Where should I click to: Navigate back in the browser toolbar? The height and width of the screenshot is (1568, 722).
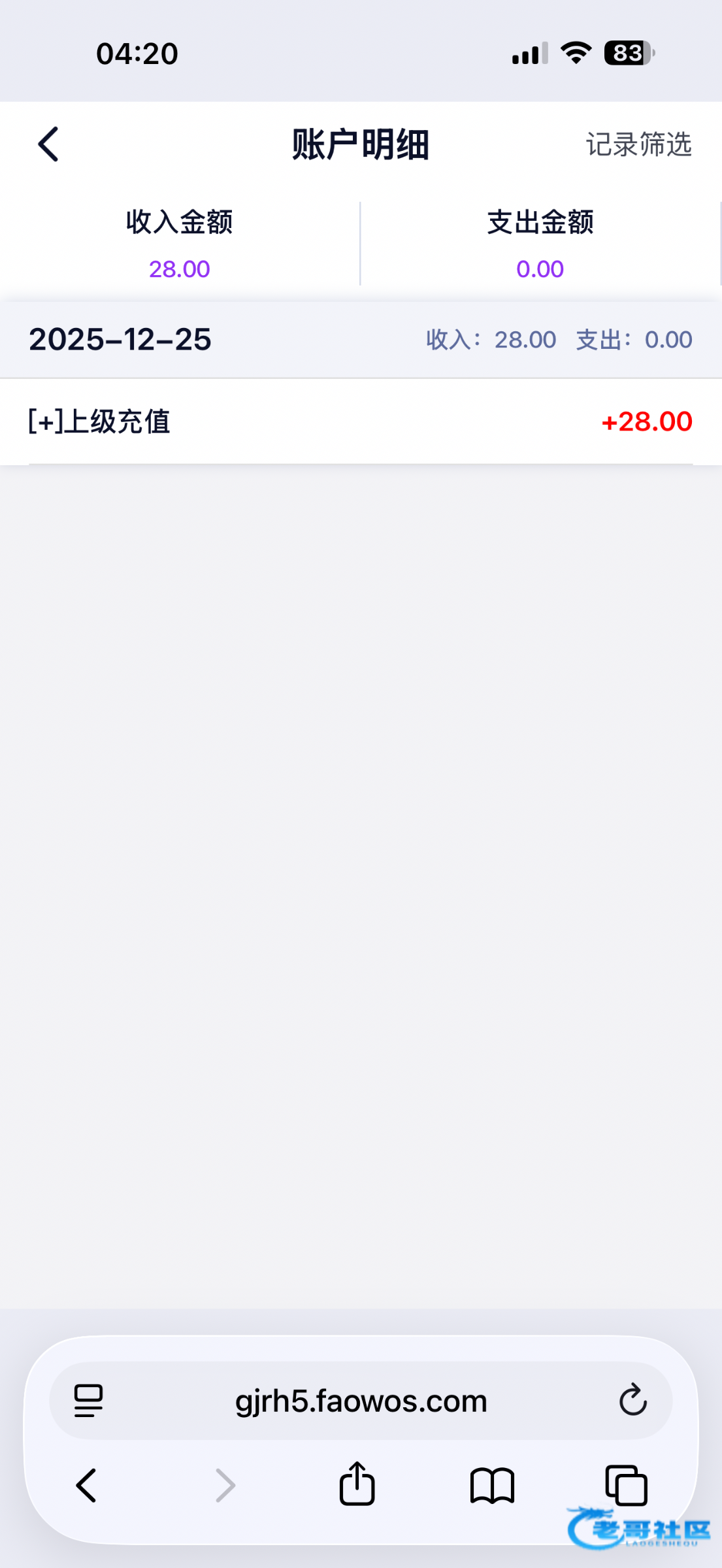(x=87, y=1485)
